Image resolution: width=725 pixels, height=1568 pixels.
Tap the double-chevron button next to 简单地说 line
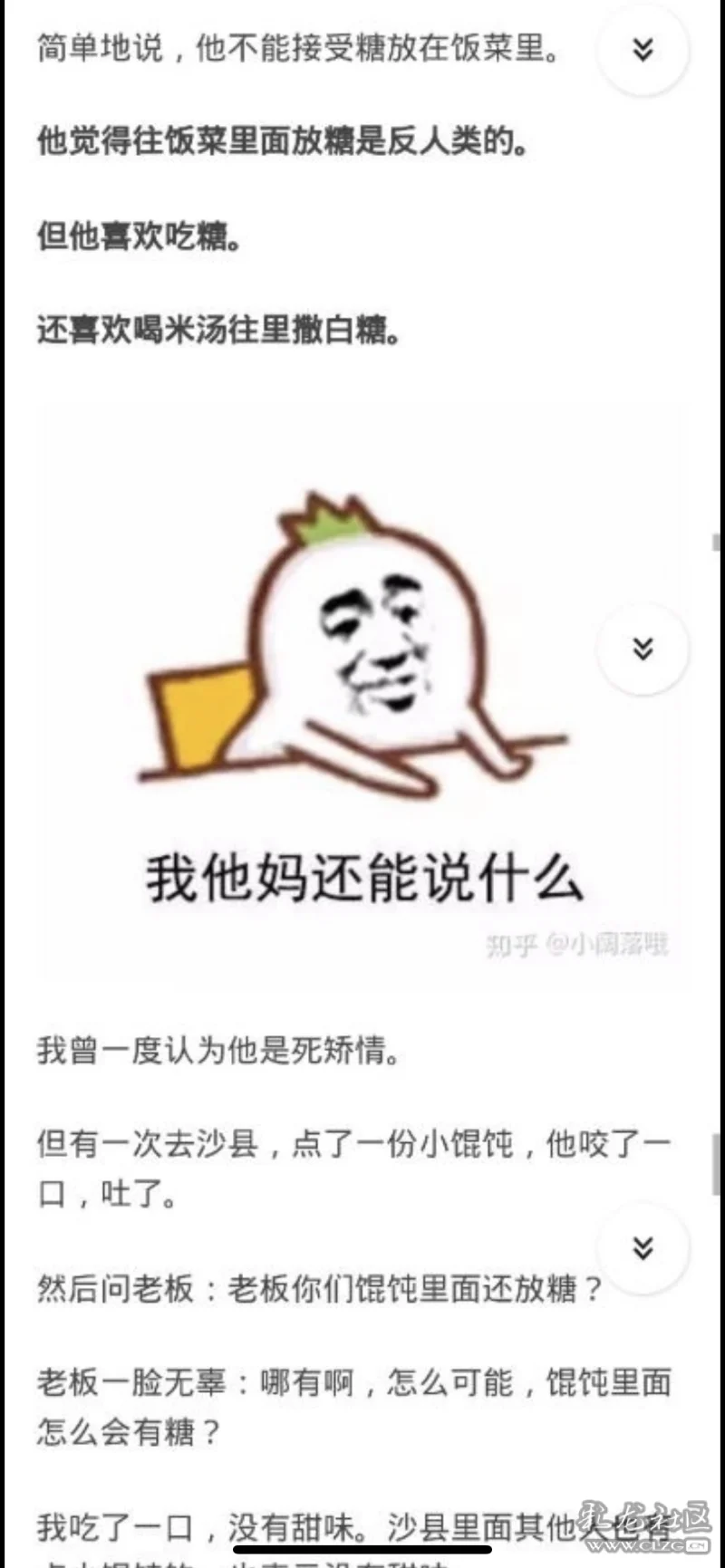click(643, 49)
